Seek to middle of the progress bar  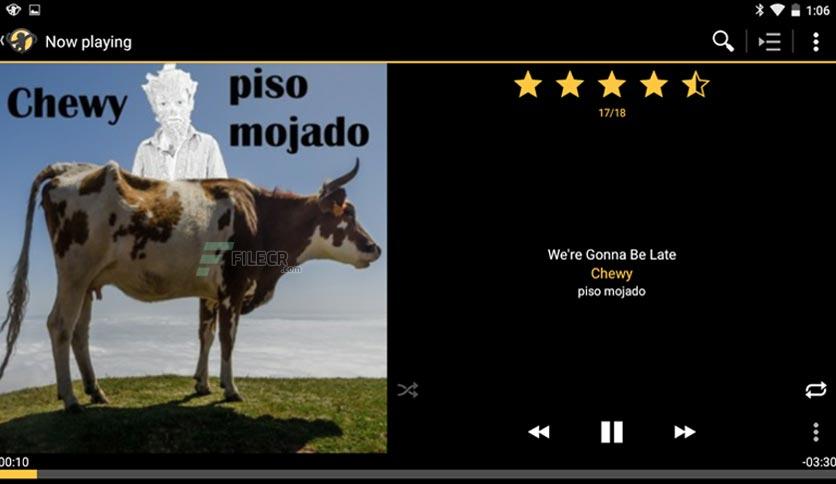click(x=418, y=474)
